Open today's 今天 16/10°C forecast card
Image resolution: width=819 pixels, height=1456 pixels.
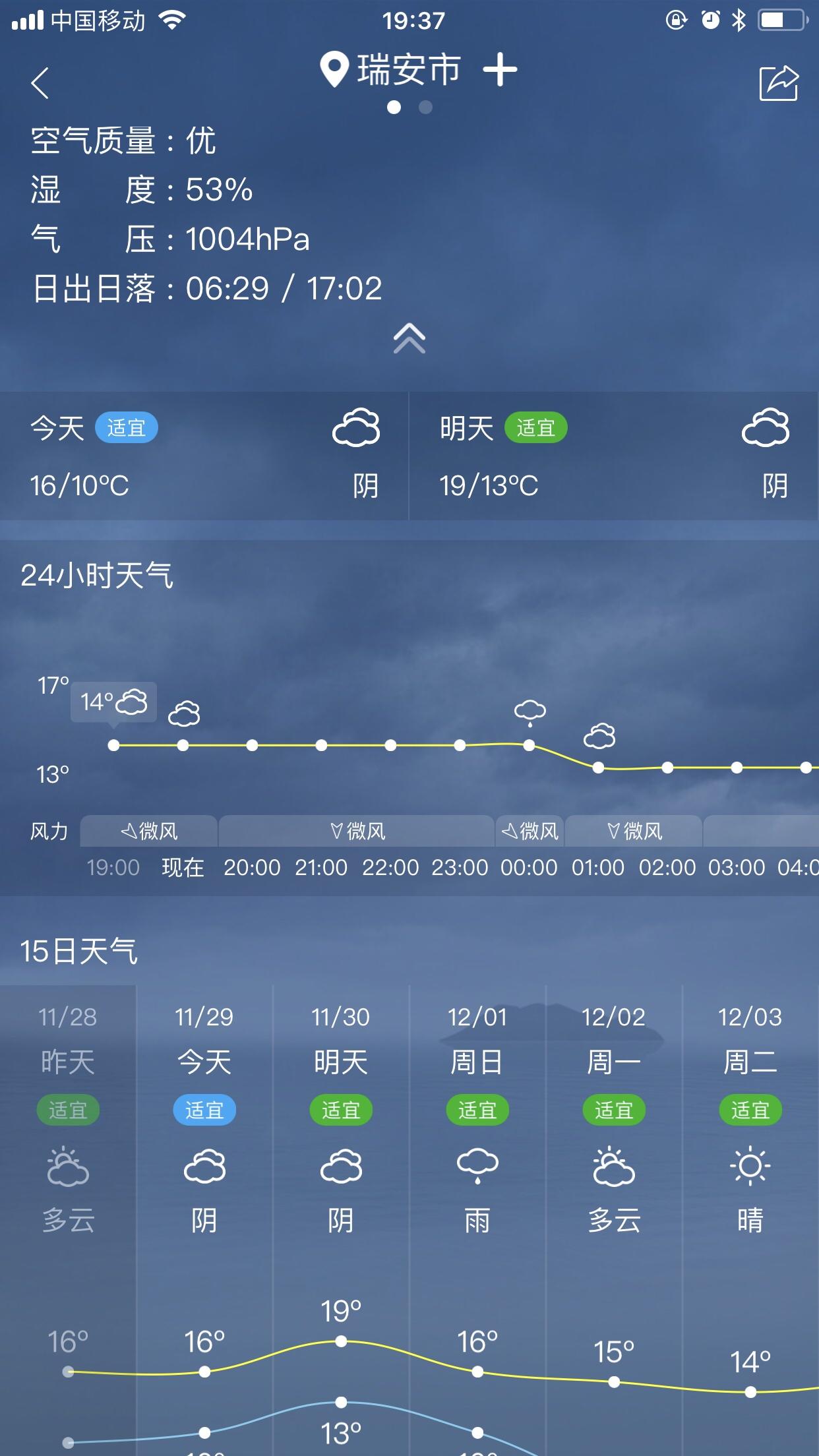204,456
